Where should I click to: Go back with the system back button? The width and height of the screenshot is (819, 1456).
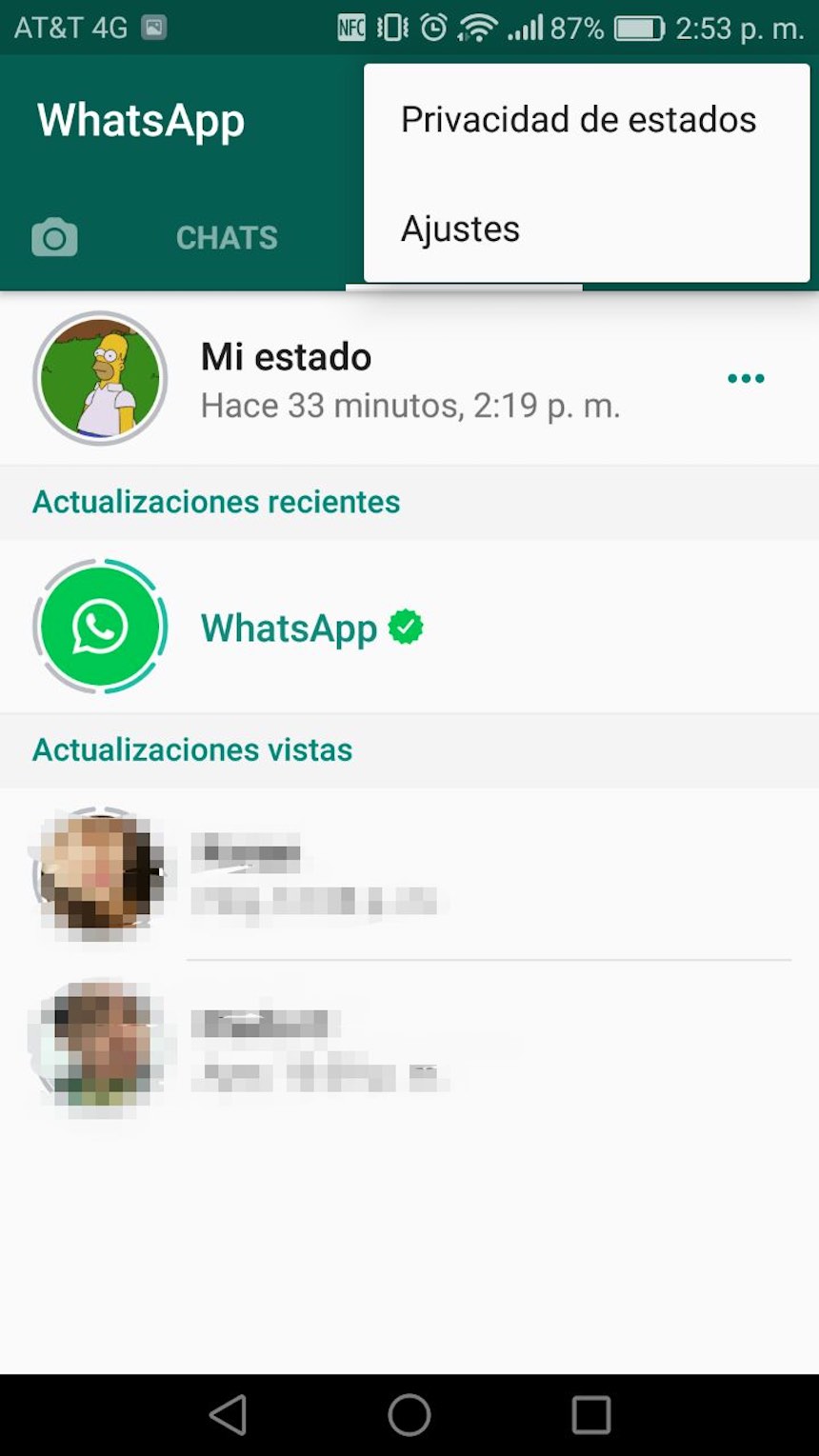[229, 1415]
